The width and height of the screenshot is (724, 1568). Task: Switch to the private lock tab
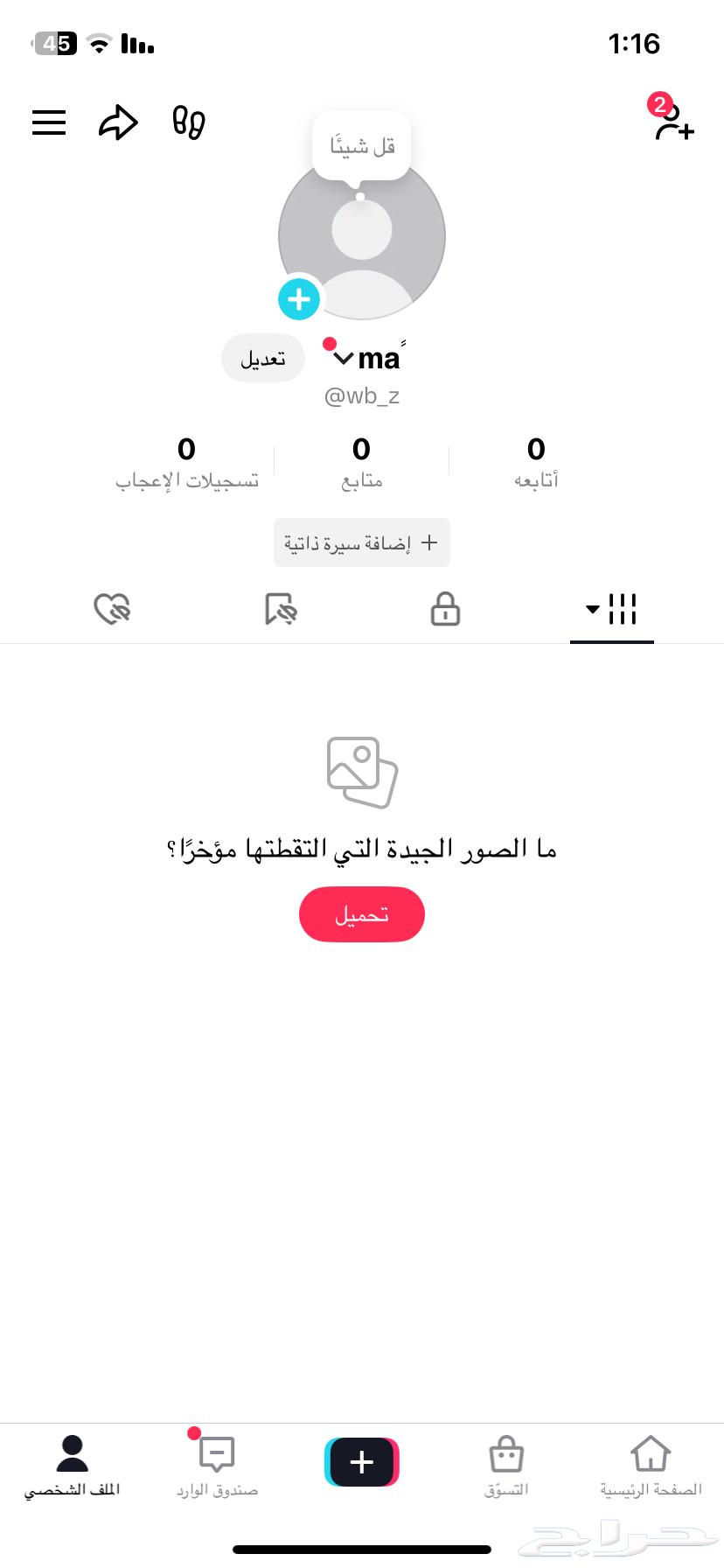click(x=445, y=609)
